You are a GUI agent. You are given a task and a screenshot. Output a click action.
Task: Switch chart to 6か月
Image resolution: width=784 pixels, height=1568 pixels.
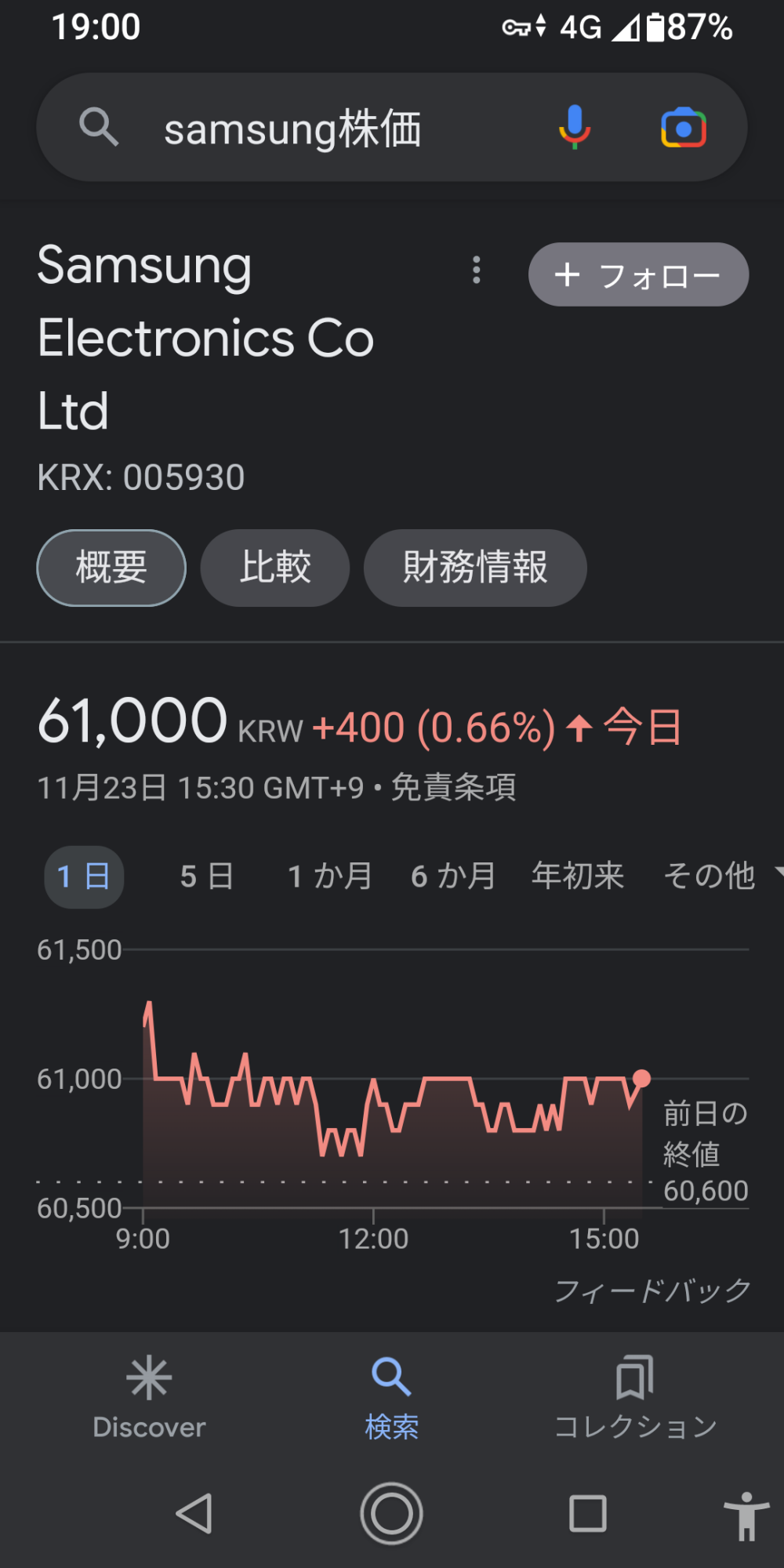pyautogui.click(x=453, y=877)
